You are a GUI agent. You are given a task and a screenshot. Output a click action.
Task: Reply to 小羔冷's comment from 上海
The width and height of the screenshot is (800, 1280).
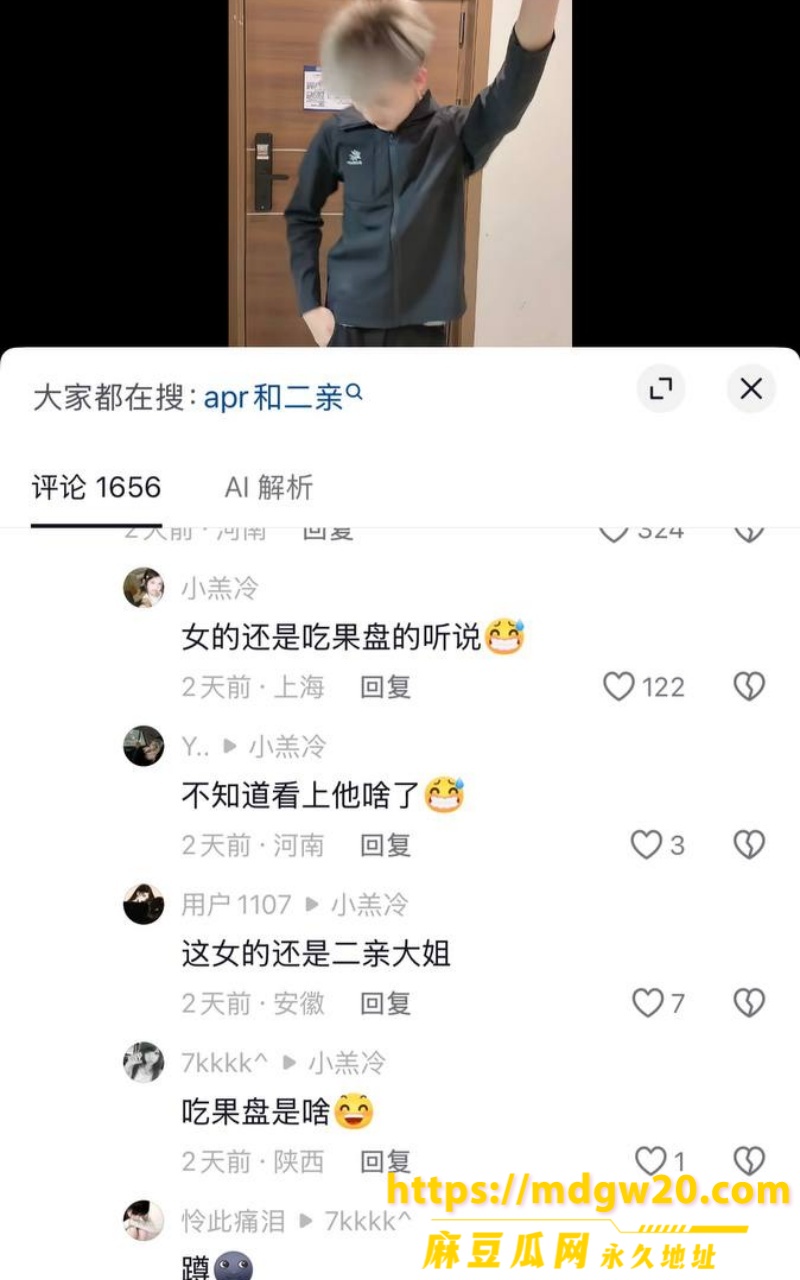386,687
